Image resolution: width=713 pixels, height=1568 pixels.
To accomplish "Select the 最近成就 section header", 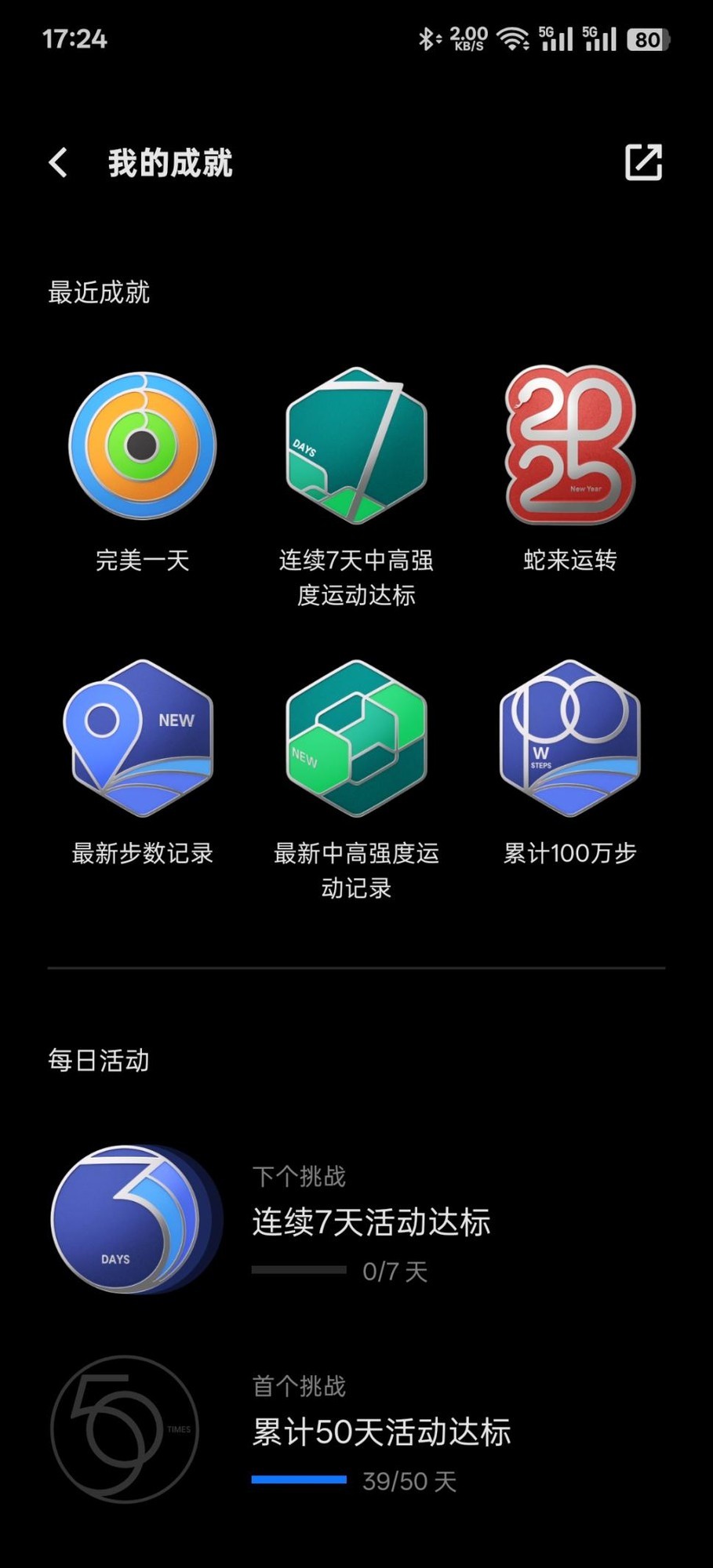I will coord(97,293).
